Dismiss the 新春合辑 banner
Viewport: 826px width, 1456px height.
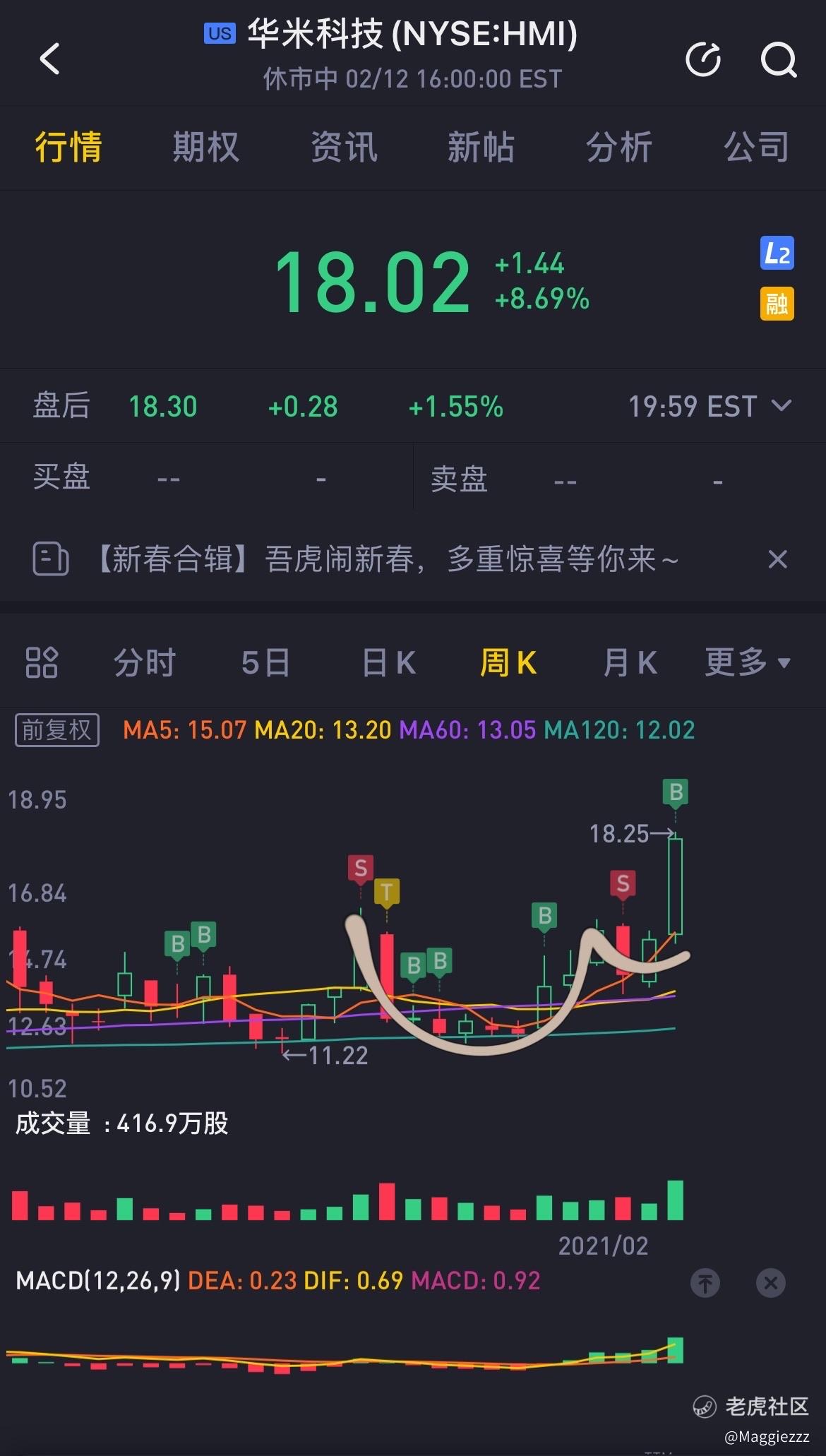(x=777, y=559)
